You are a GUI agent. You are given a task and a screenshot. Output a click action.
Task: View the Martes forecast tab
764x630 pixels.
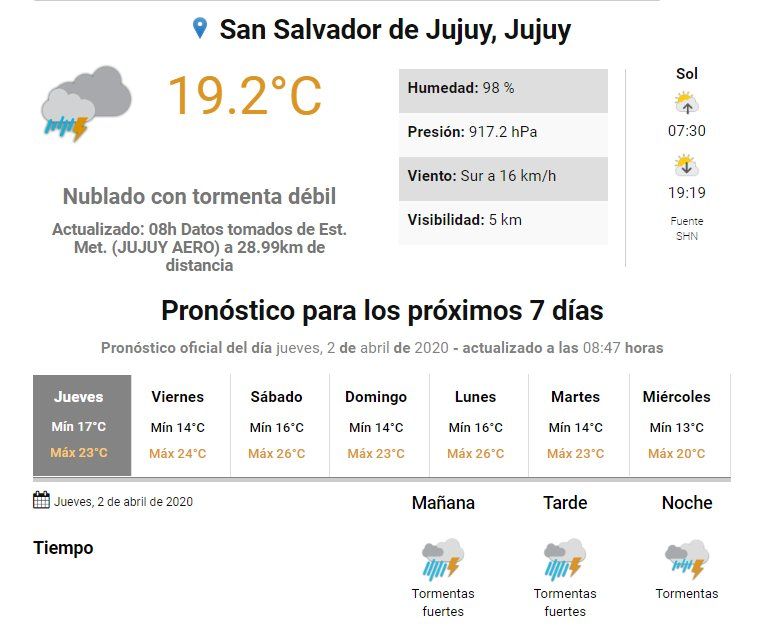tap(577, 425)
